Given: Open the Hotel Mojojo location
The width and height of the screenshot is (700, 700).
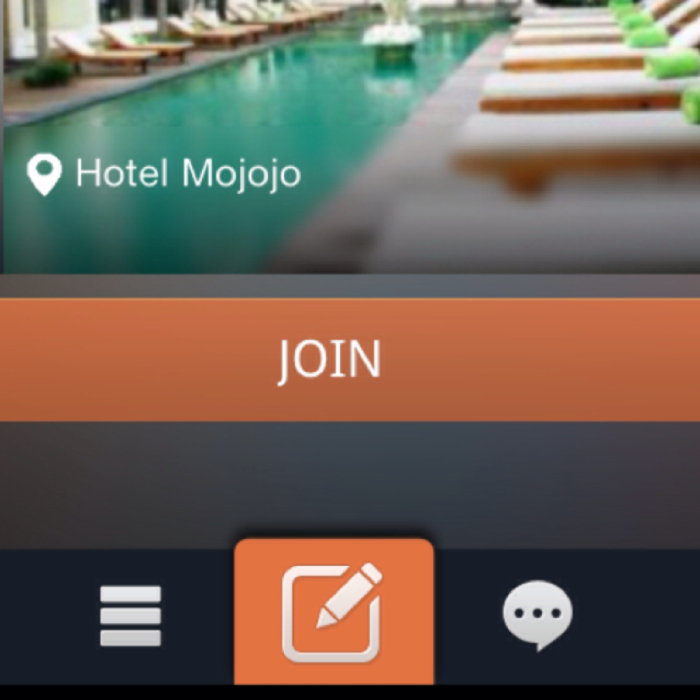Looking at the screenshot, I should [165, 175].
